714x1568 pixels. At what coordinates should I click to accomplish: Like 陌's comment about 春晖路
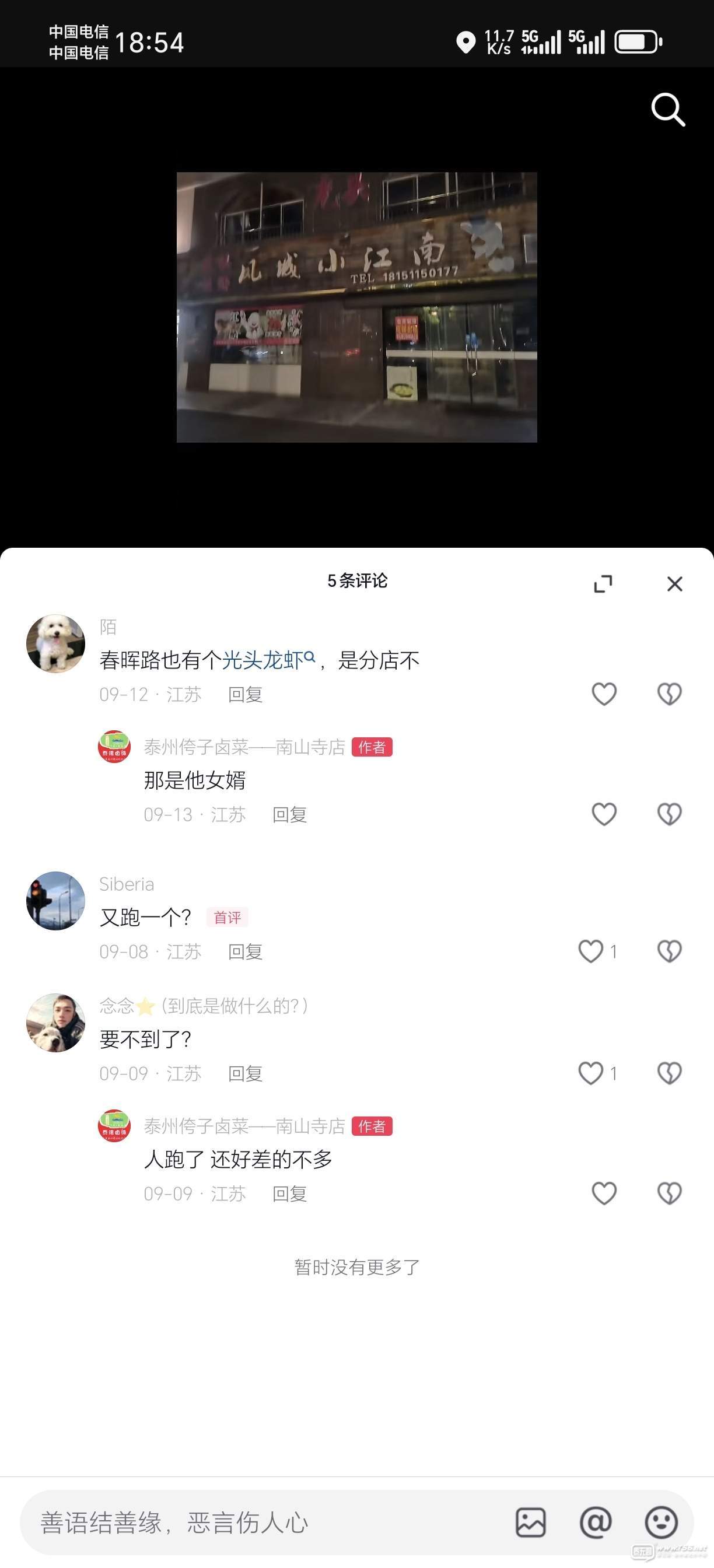pyautogui.click(x=604, y=694)
